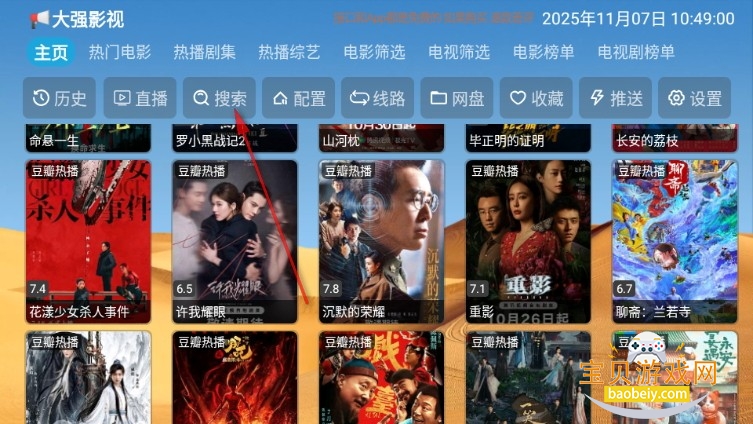The height and width of the screenshot is (424, 753).
Task: Switch to the 热门电影 tab
Action: click(x=120, y=53)
